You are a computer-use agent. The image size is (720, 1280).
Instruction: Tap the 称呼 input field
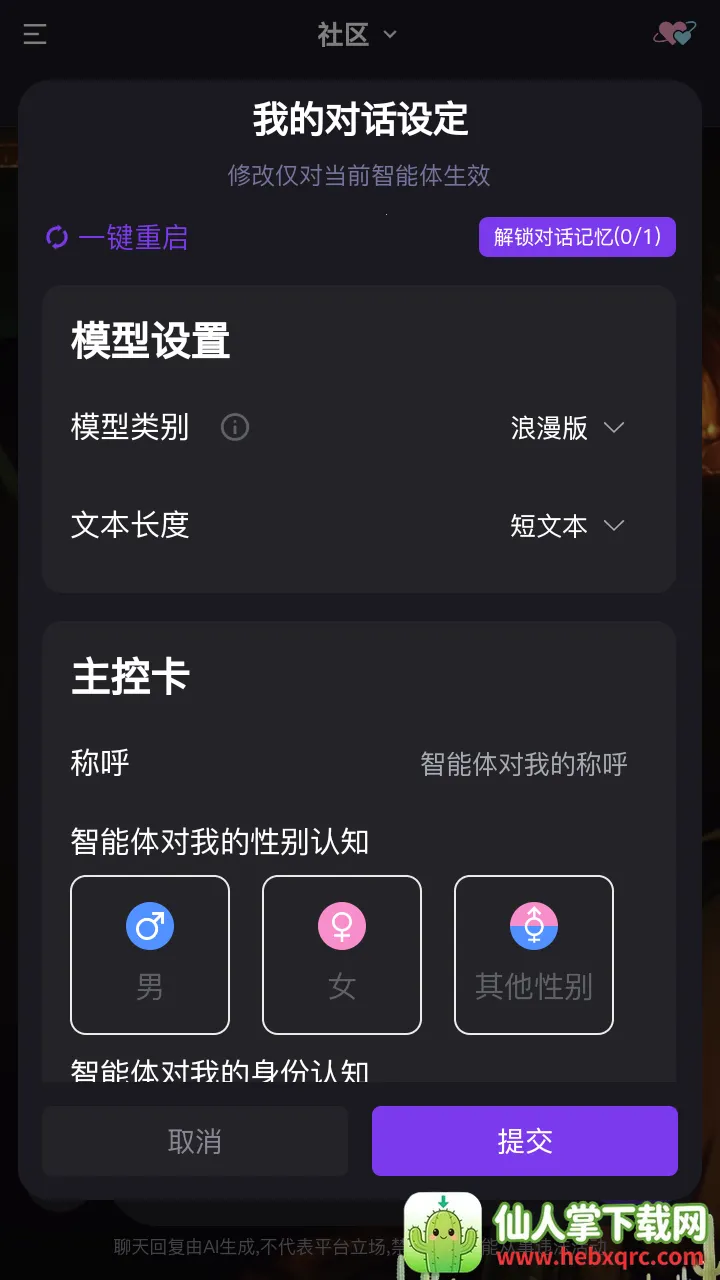523,764
